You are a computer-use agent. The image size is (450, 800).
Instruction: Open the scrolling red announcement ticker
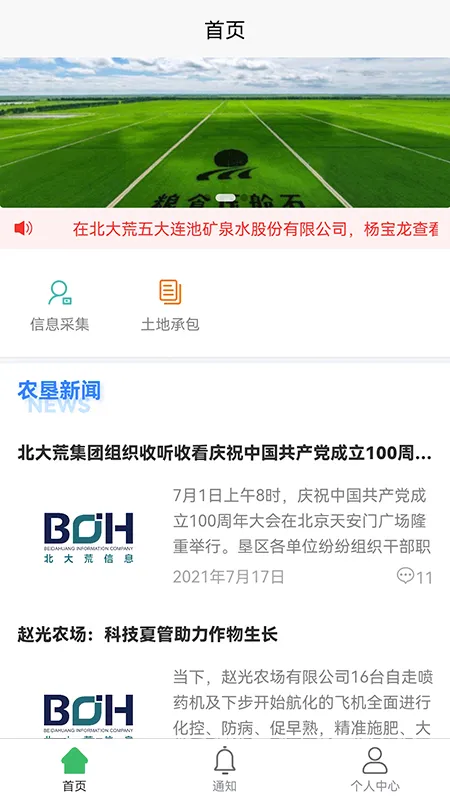pos(225,229)
